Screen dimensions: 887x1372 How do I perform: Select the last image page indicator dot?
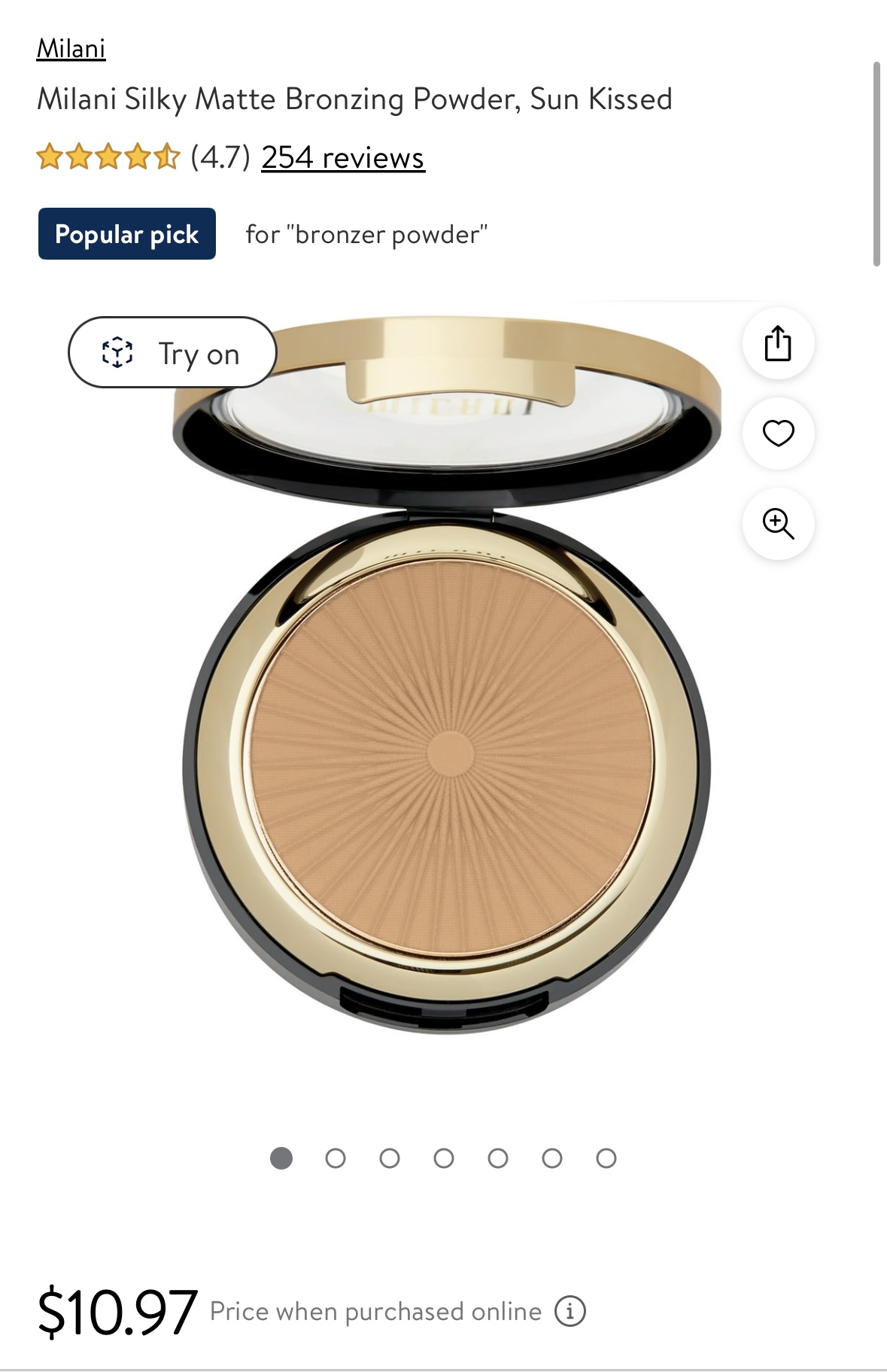pyautogui.click(x=606, y=1158)
